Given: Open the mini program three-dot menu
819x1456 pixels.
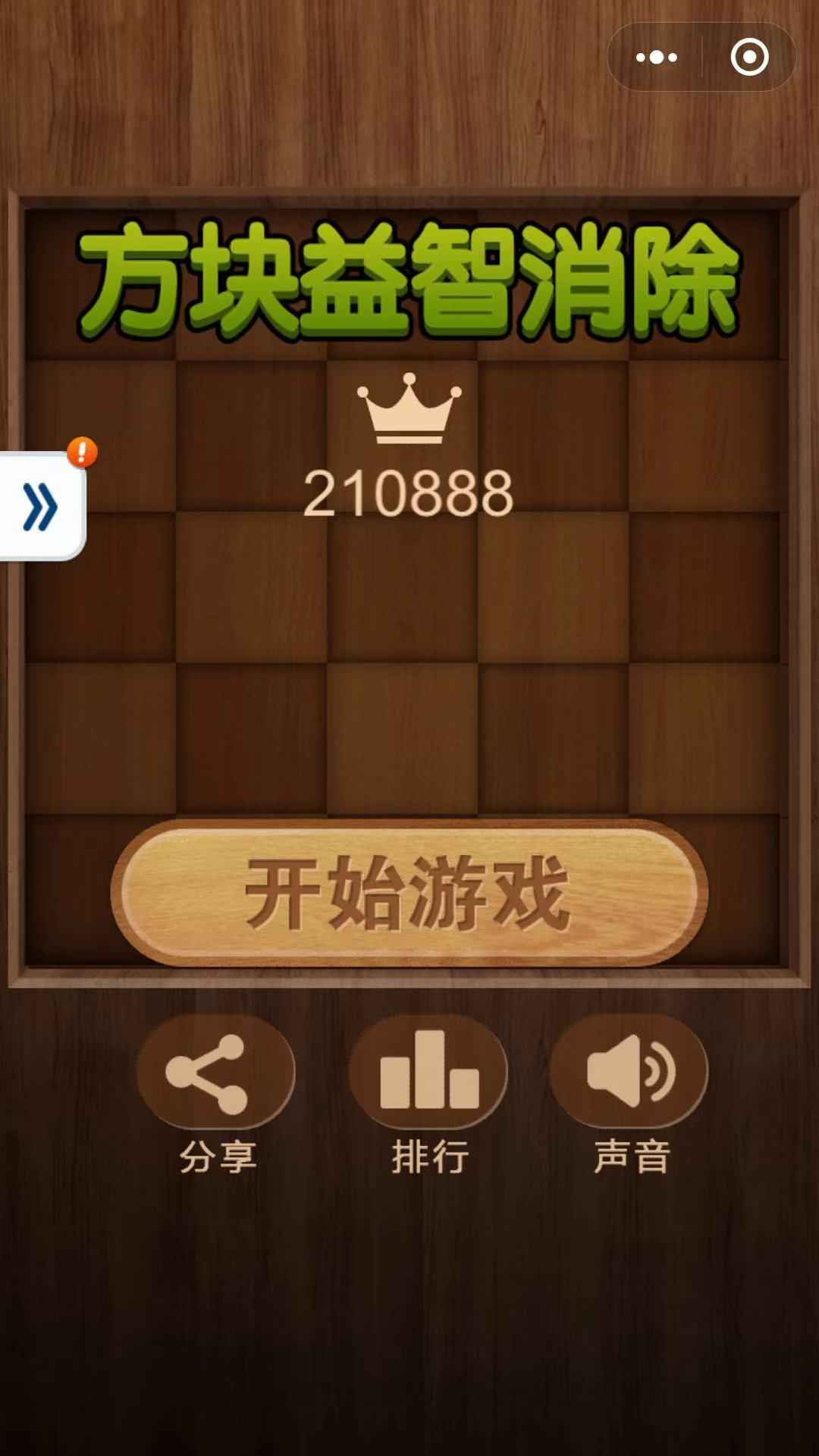Looking at the screenshot, I should click(657, 57).
